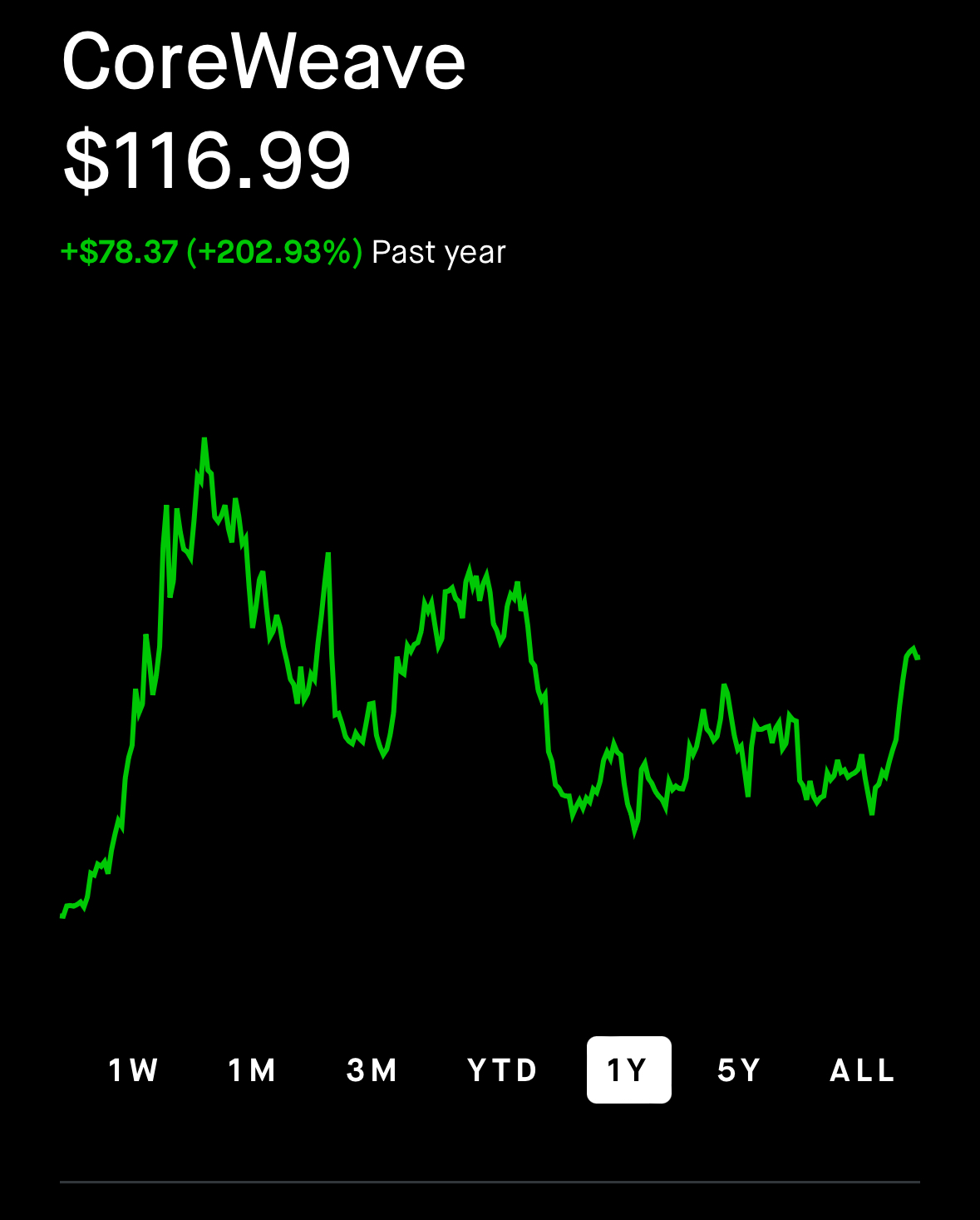Tap the selected 1Y range

click(628, 1070)
